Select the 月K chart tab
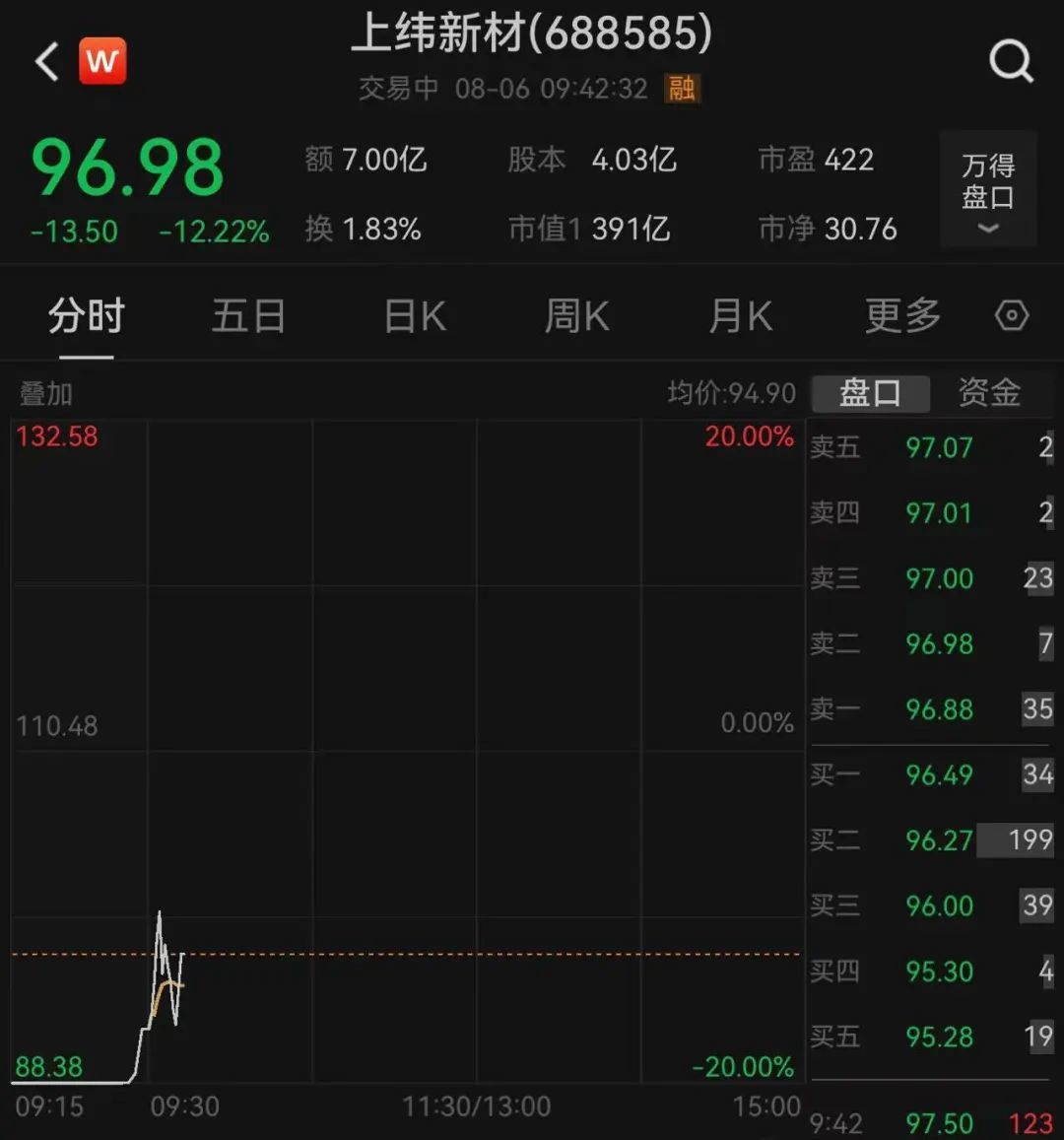The width and height of the screenshot is (1064, 1140). point(741,317)
